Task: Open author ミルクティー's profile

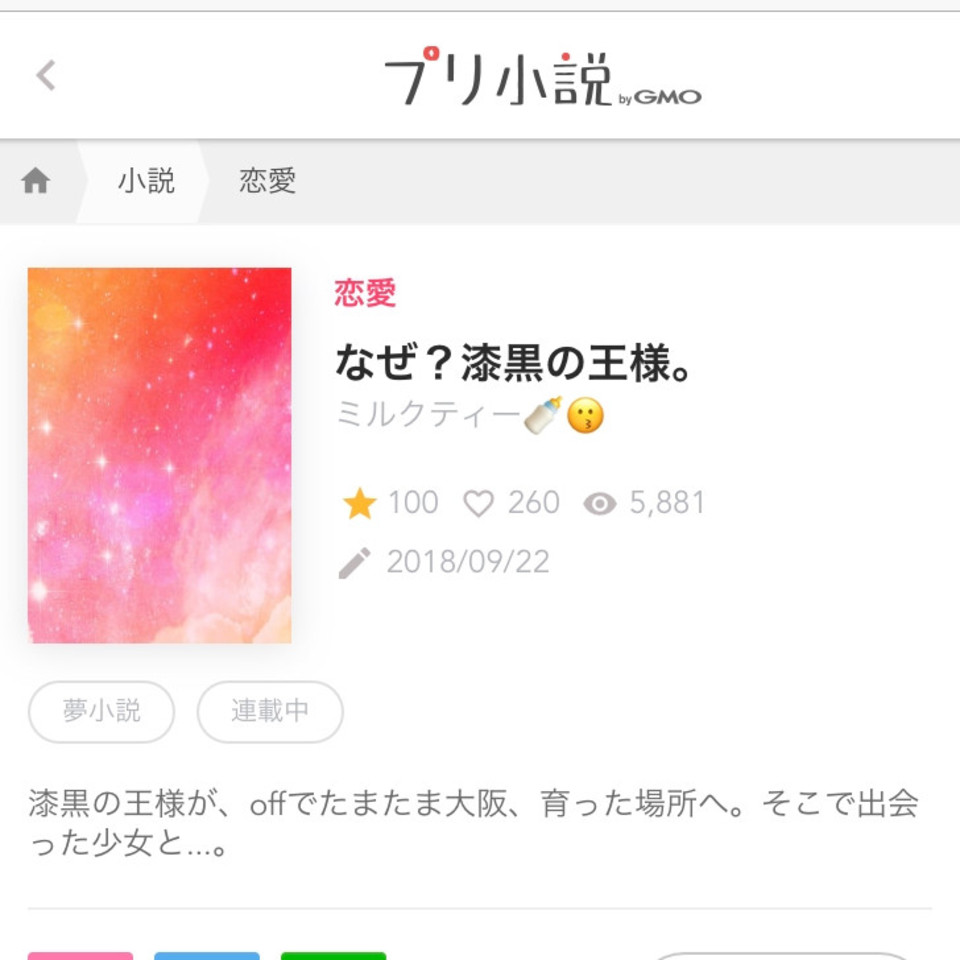Action: pyautogui.click(x=469, y=415)
